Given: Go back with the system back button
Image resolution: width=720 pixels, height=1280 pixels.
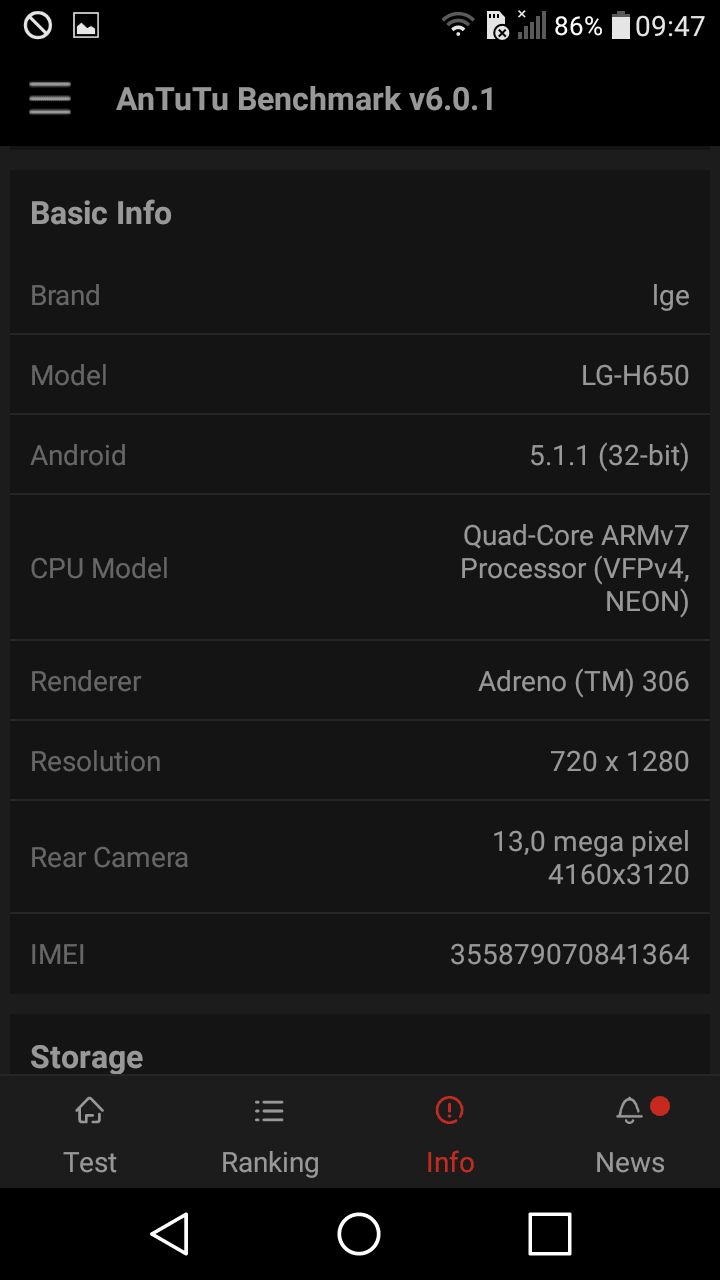Looking at the screenshot, I should [170, 1234].
